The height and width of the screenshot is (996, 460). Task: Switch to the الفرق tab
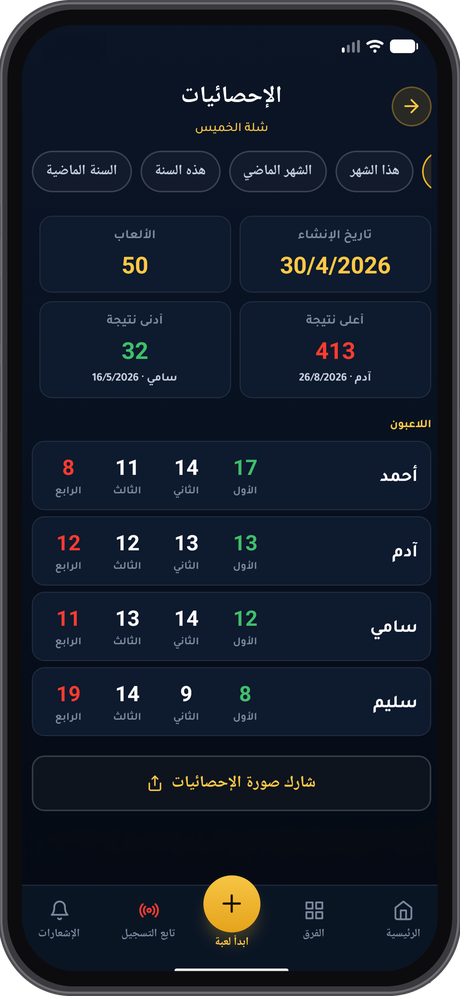coord(314,919)
